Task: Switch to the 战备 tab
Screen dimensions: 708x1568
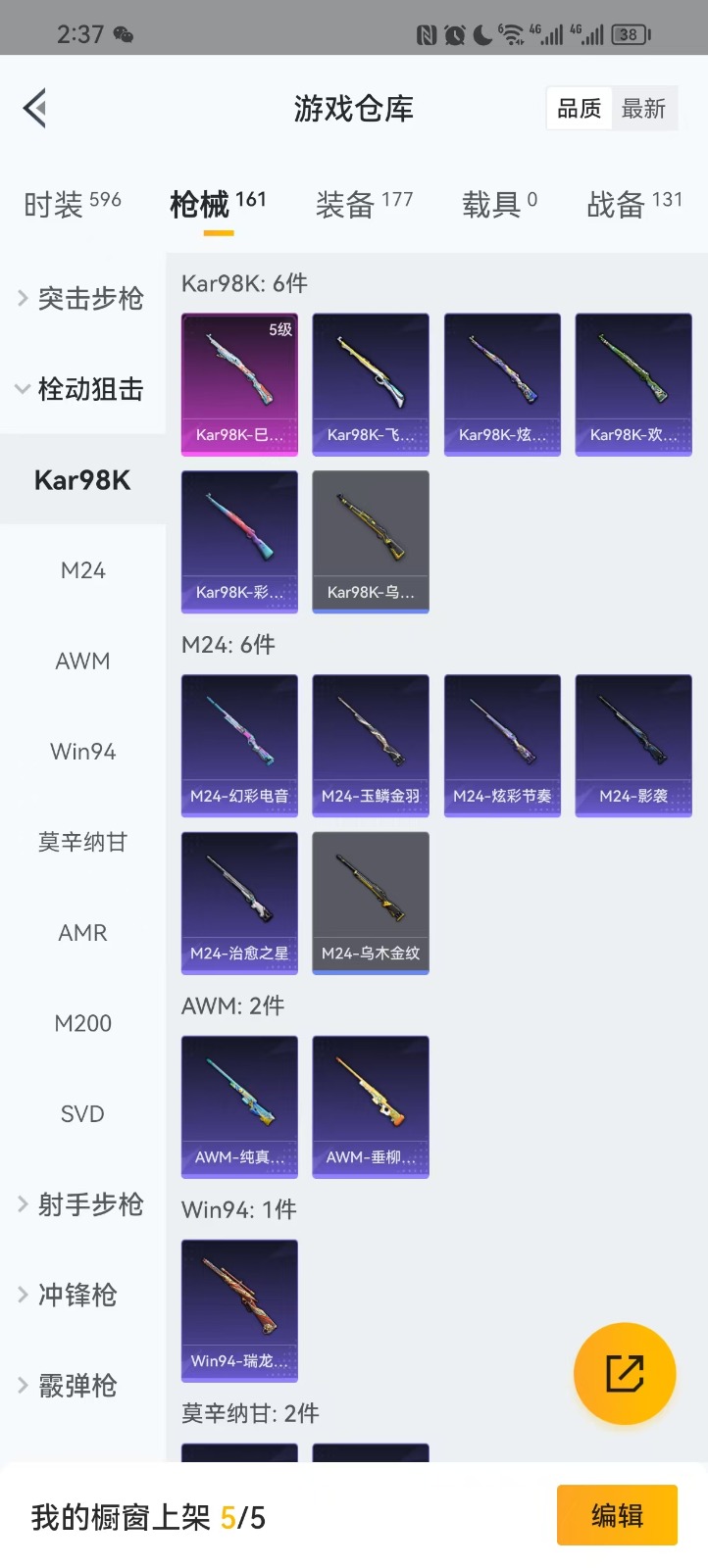Action: coord(633,204)
